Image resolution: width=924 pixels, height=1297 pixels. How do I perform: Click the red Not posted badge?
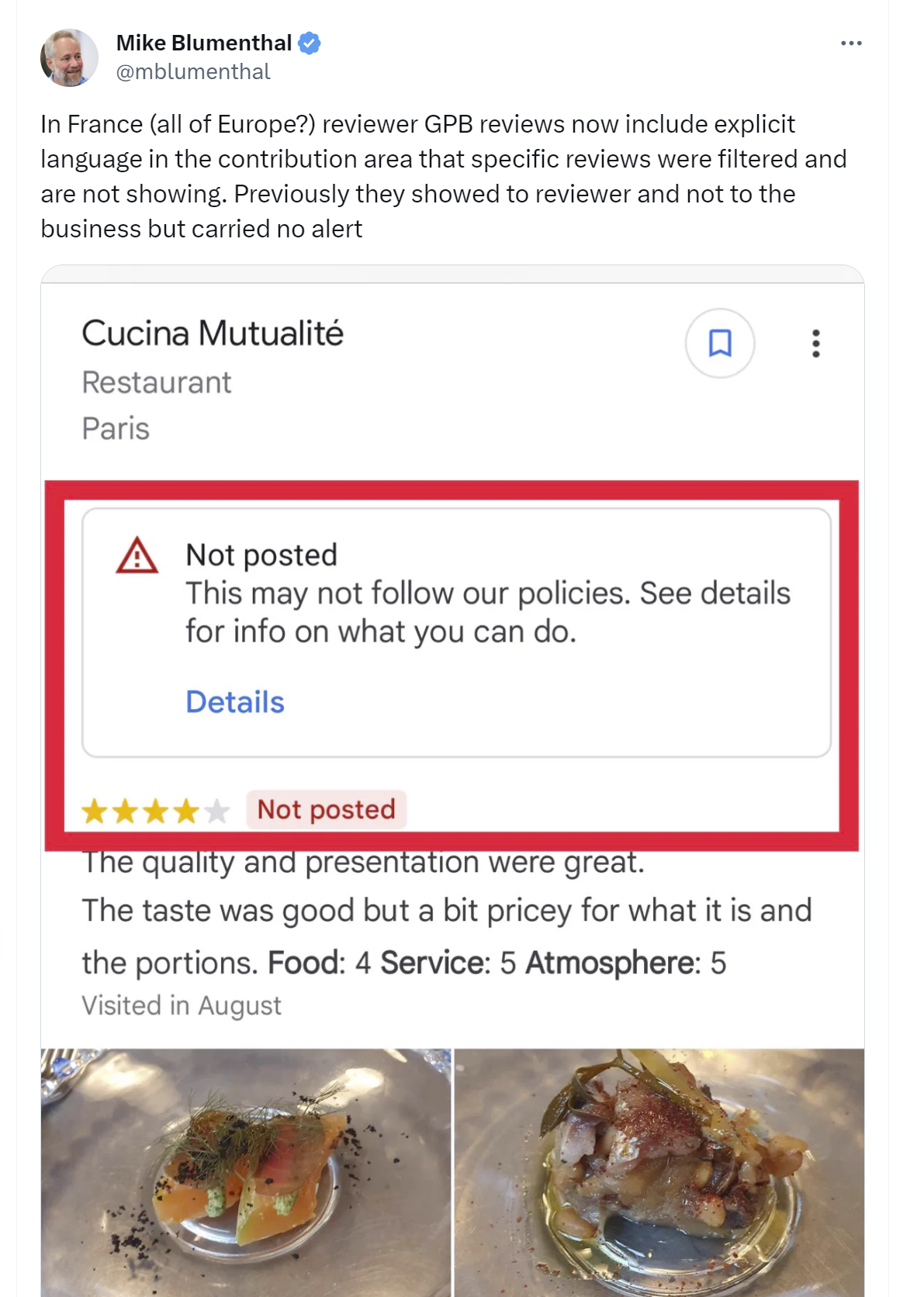[x=326, y=809]
